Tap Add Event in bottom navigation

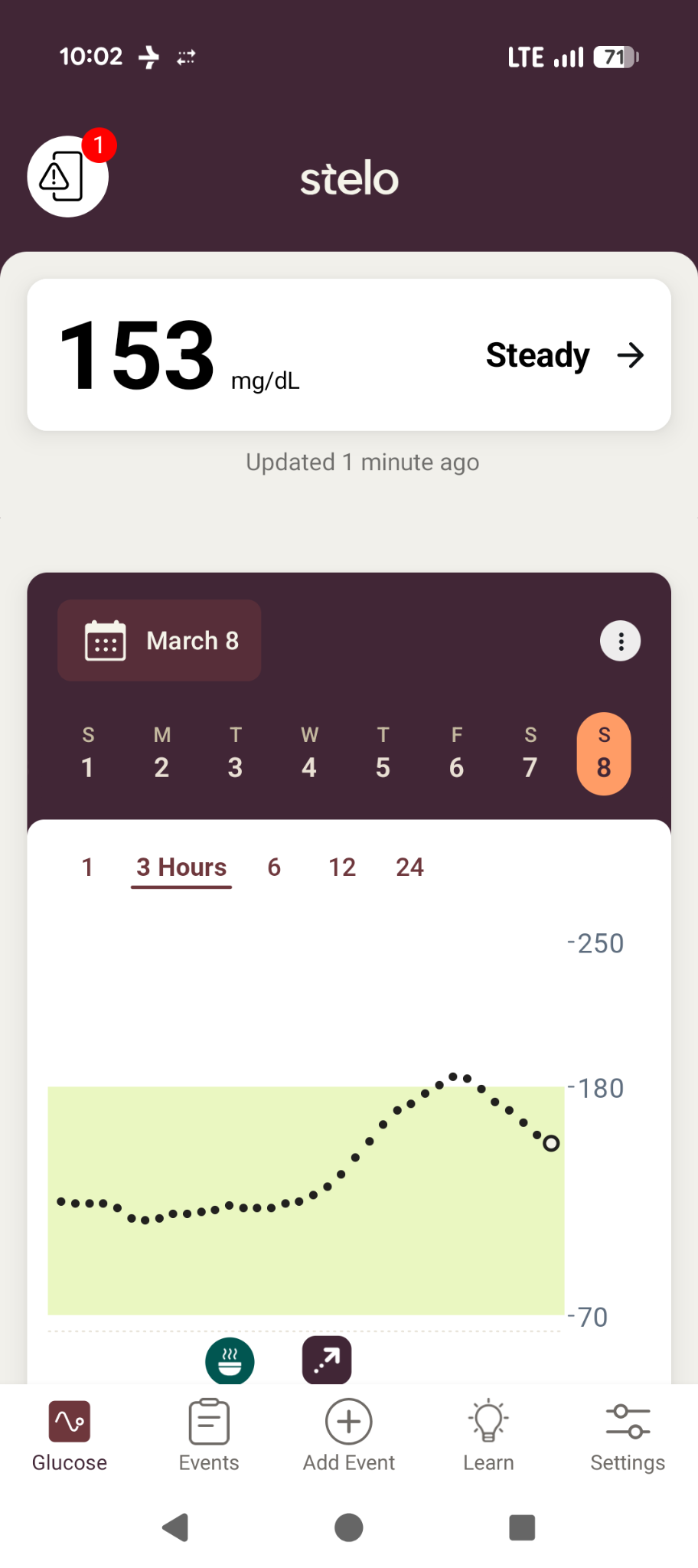[349, 1436]
